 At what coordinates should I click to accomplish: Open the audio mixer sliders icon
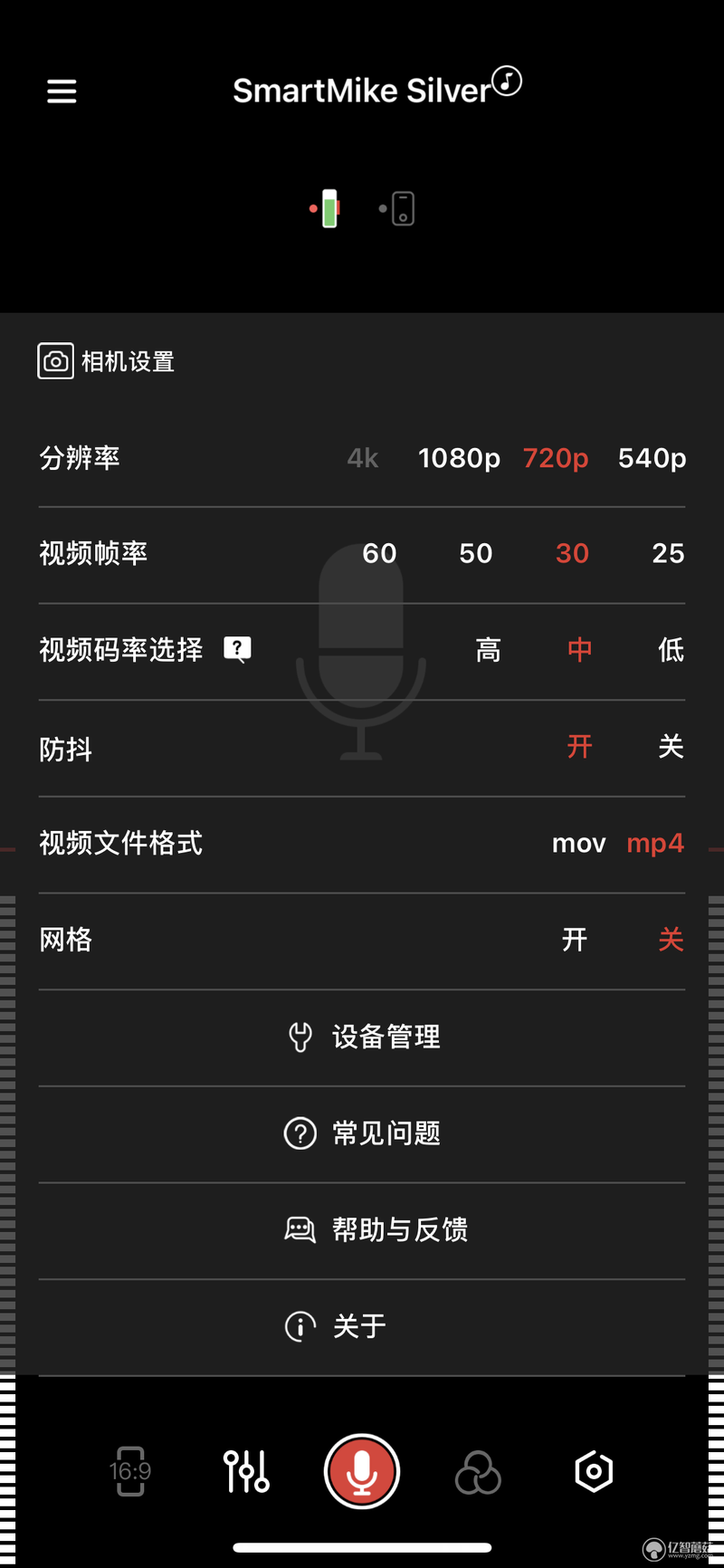pos(246,1471)
